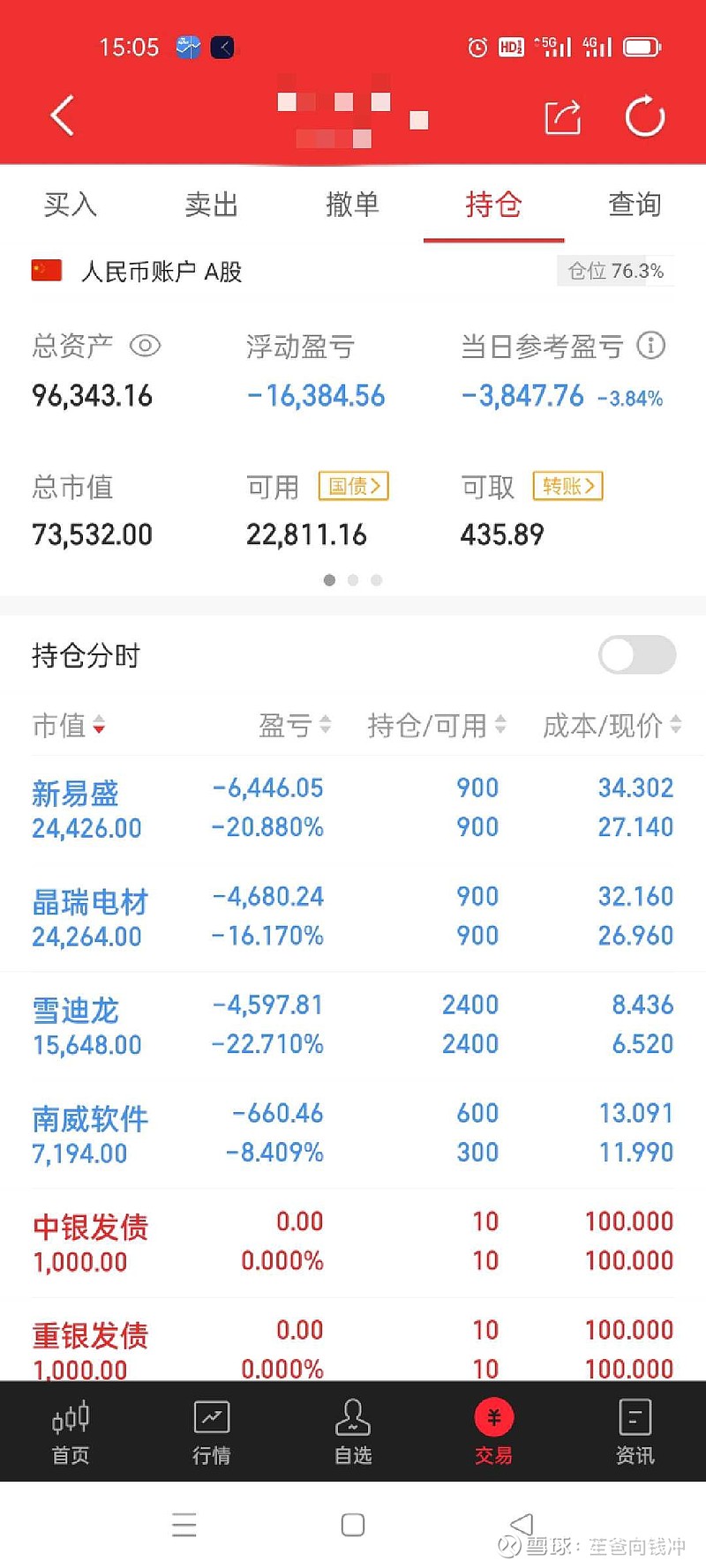The image size is (706, 1568).
Task: Refresh the account data
Action: [x=644, y=116]
